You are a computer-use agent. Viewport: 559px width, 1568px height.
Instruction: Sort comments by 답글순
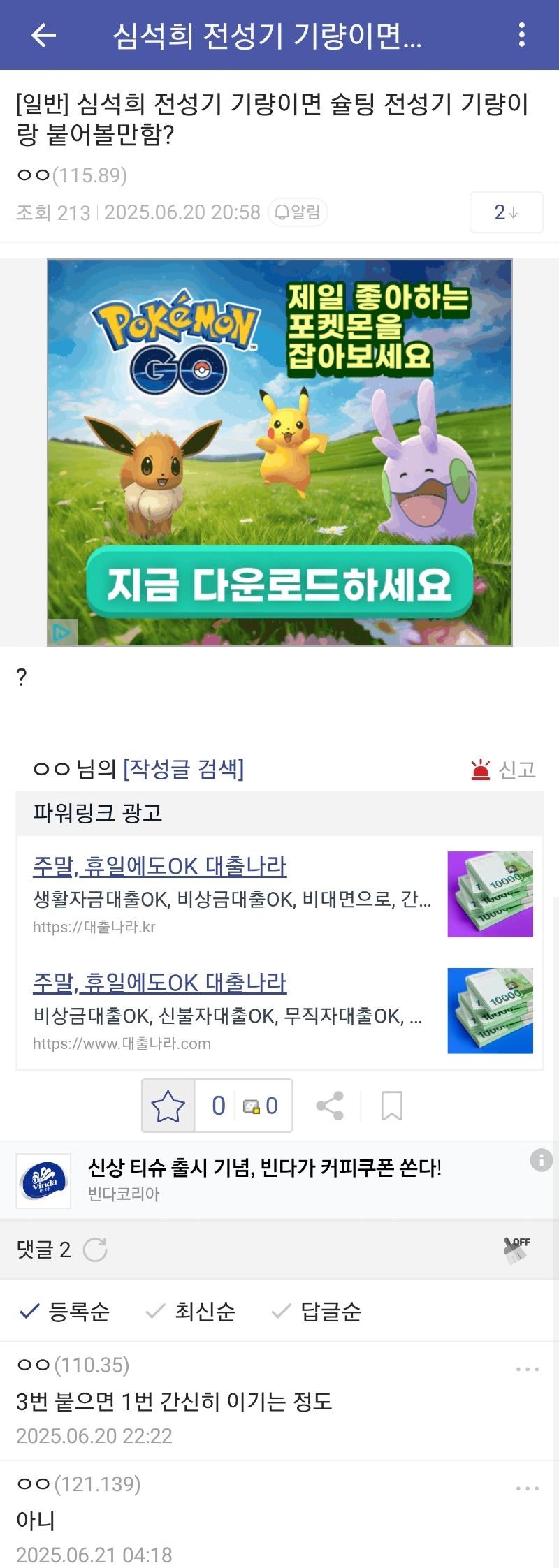tap(317, 1312)
